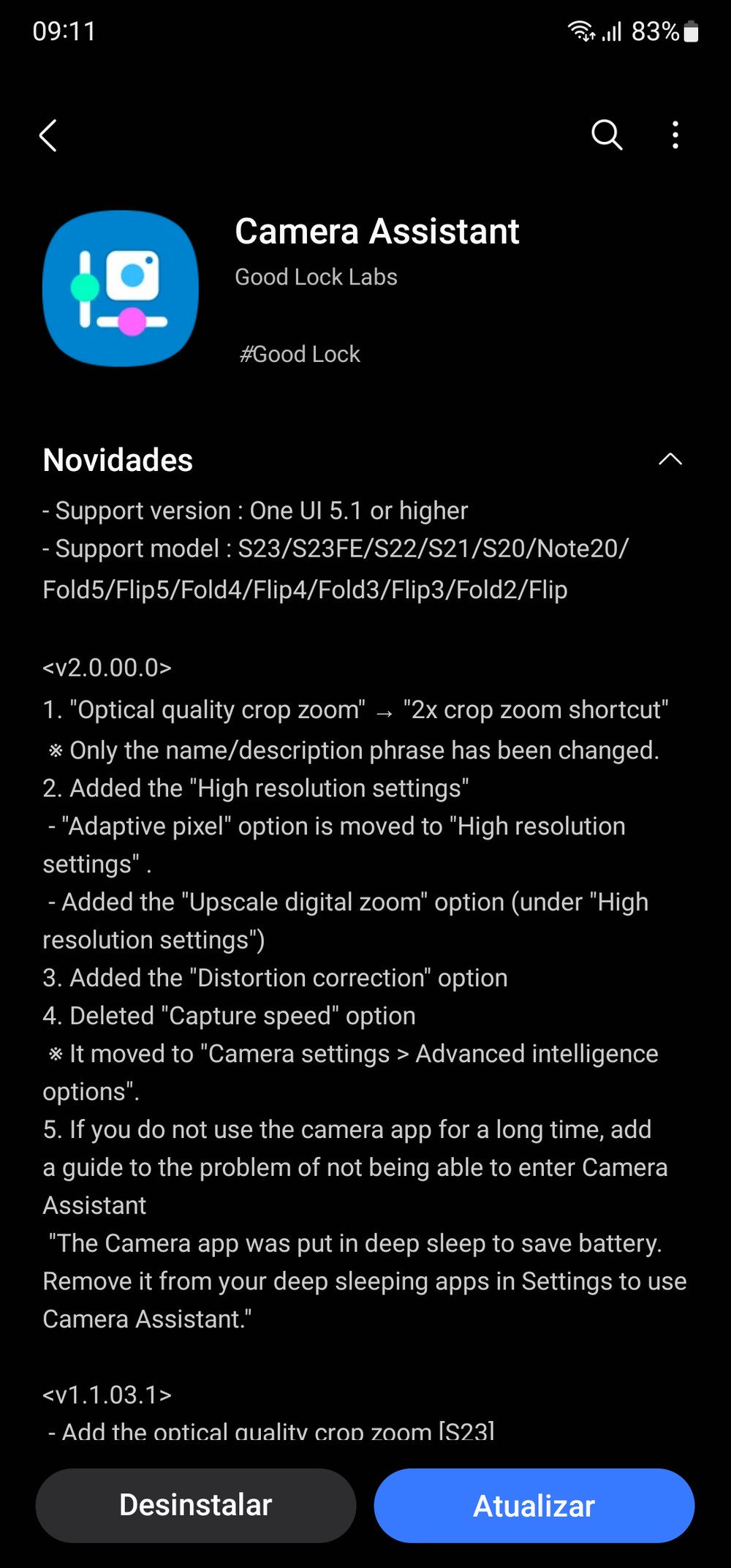Screen dimensions: 731x1568
Task: Collapse the Novidades section
Action: [670, 459]
